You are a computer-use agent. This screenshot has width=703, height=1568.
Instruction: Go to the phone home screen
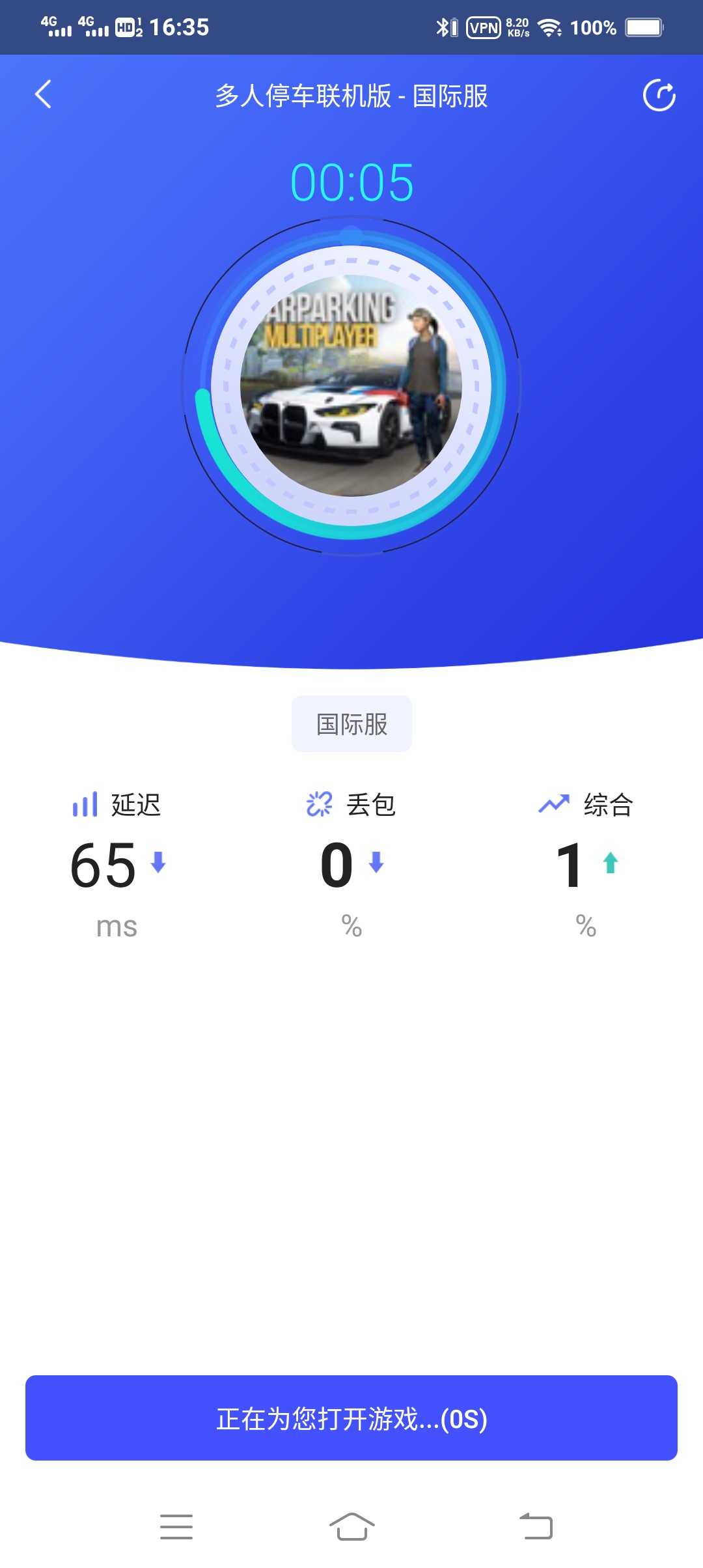(351, 1526)
